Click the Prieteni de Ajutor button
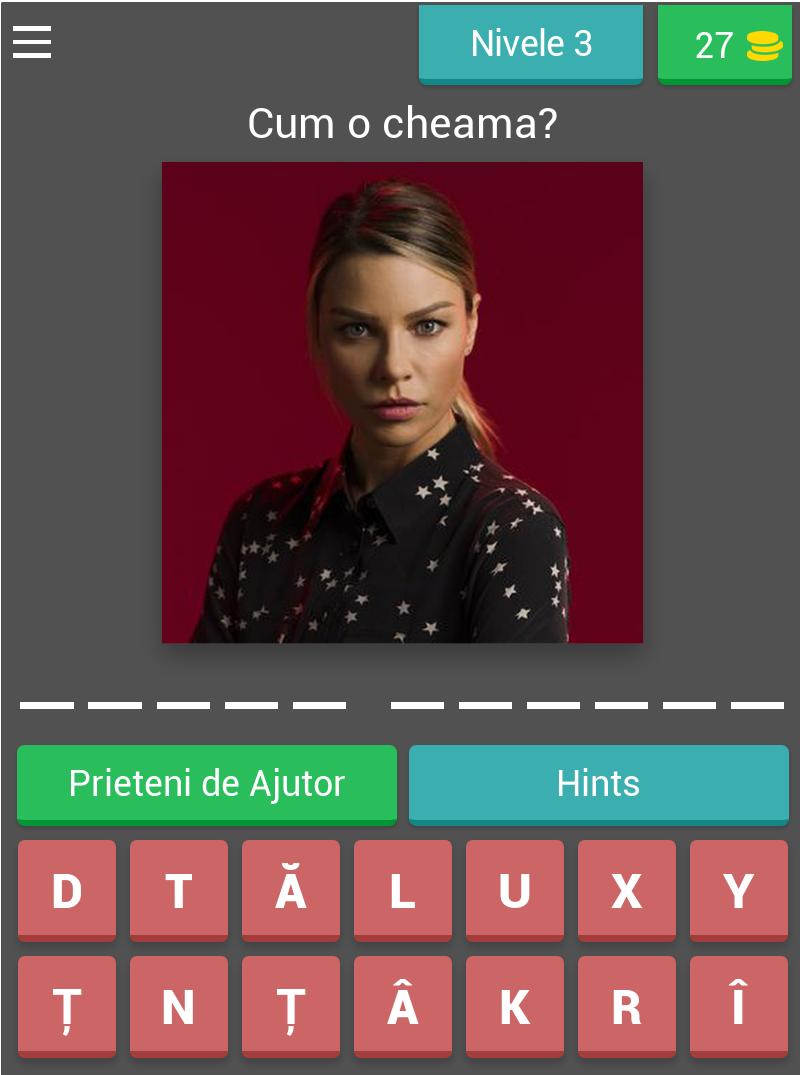This screenshot has height=1075, width=800. click(206, 784)
